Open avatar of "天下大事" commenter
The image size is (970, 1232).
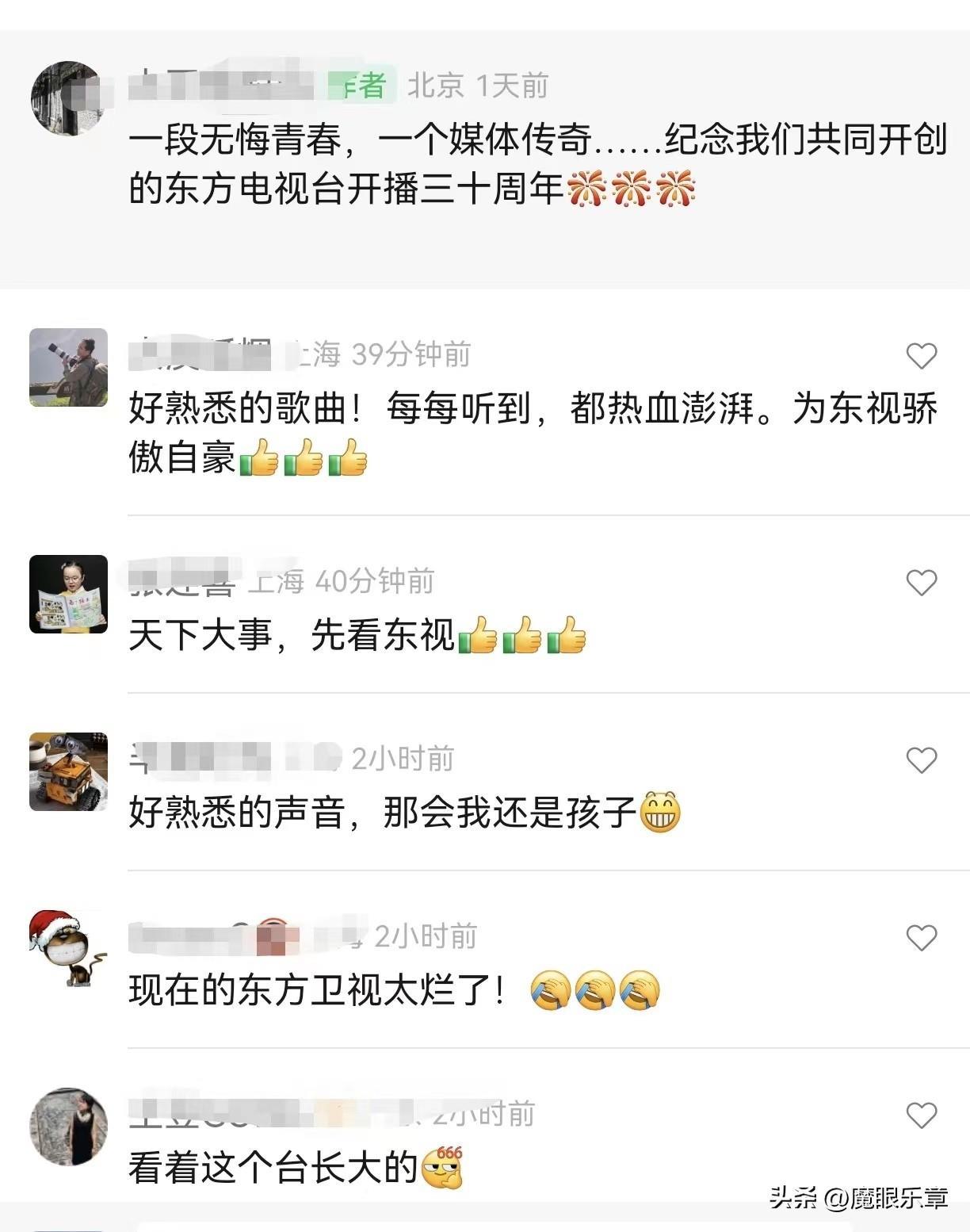68,594
